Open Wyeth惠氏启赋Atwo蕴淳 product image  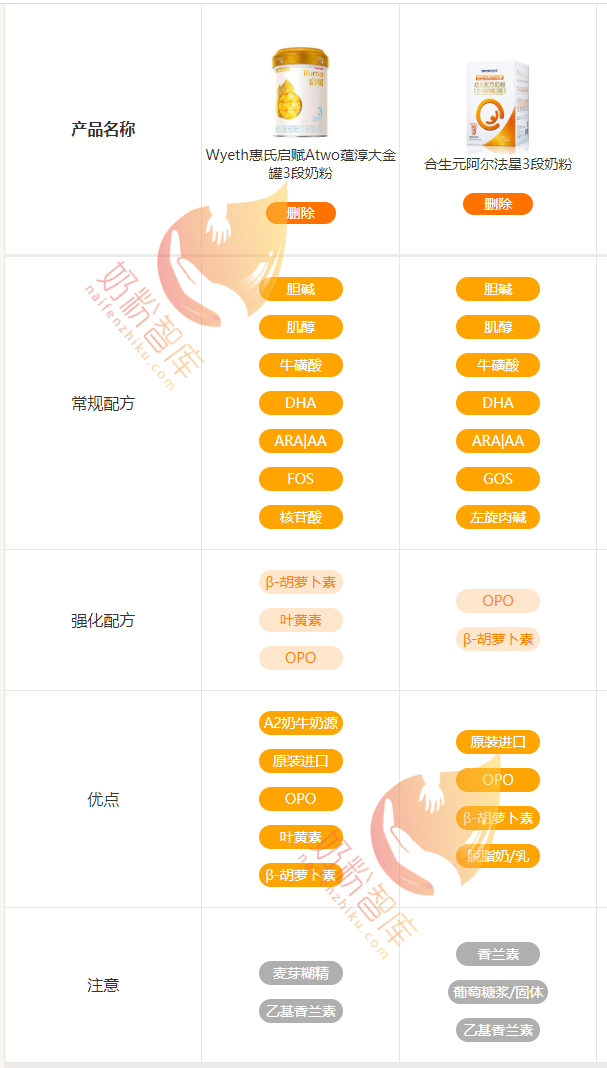point(300,93)
